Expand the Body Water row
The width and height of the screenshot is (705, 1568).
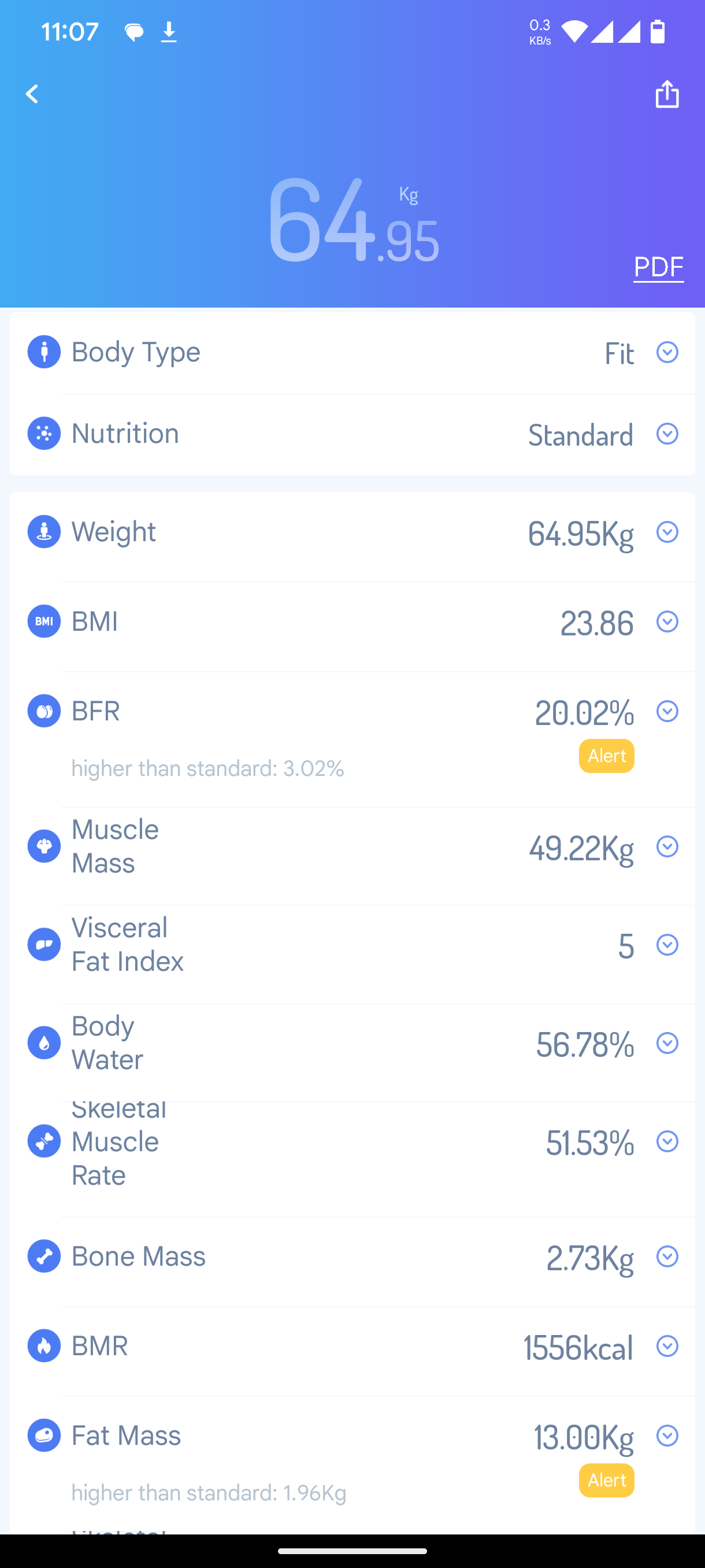point(667,1043)
